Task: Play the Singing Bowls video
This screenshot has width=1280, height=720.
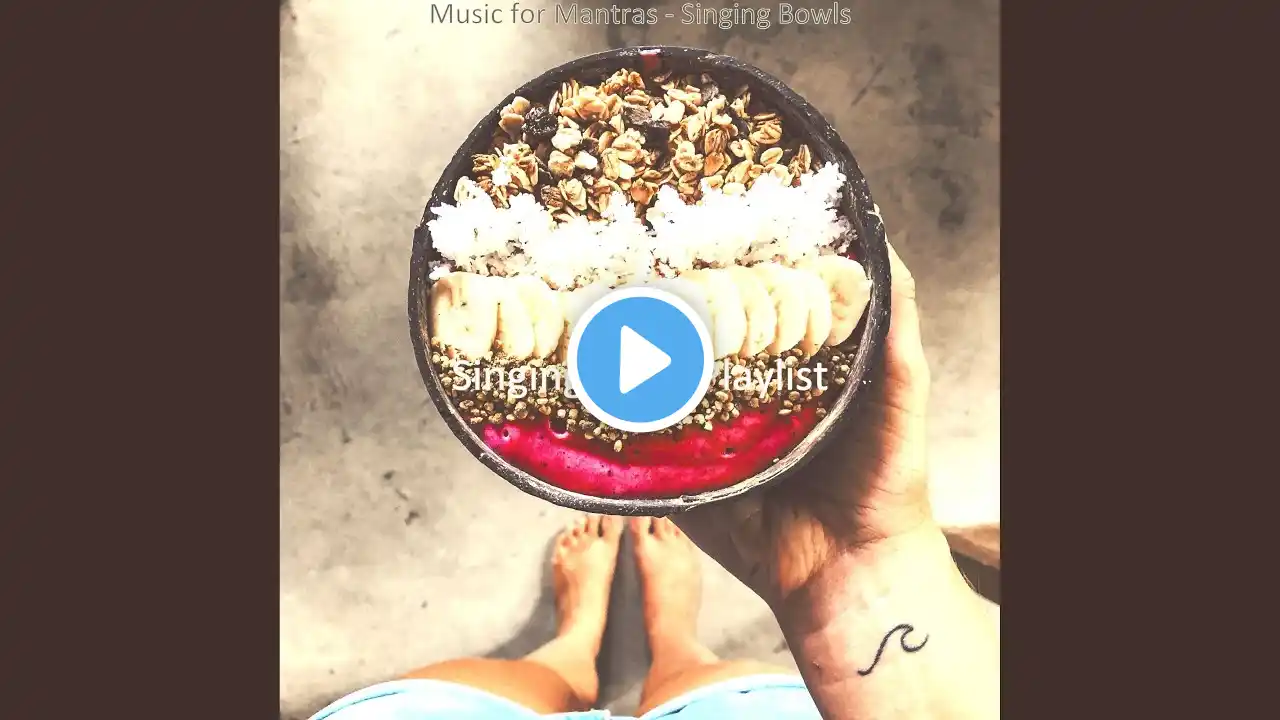Action: [x=640, y=360]
